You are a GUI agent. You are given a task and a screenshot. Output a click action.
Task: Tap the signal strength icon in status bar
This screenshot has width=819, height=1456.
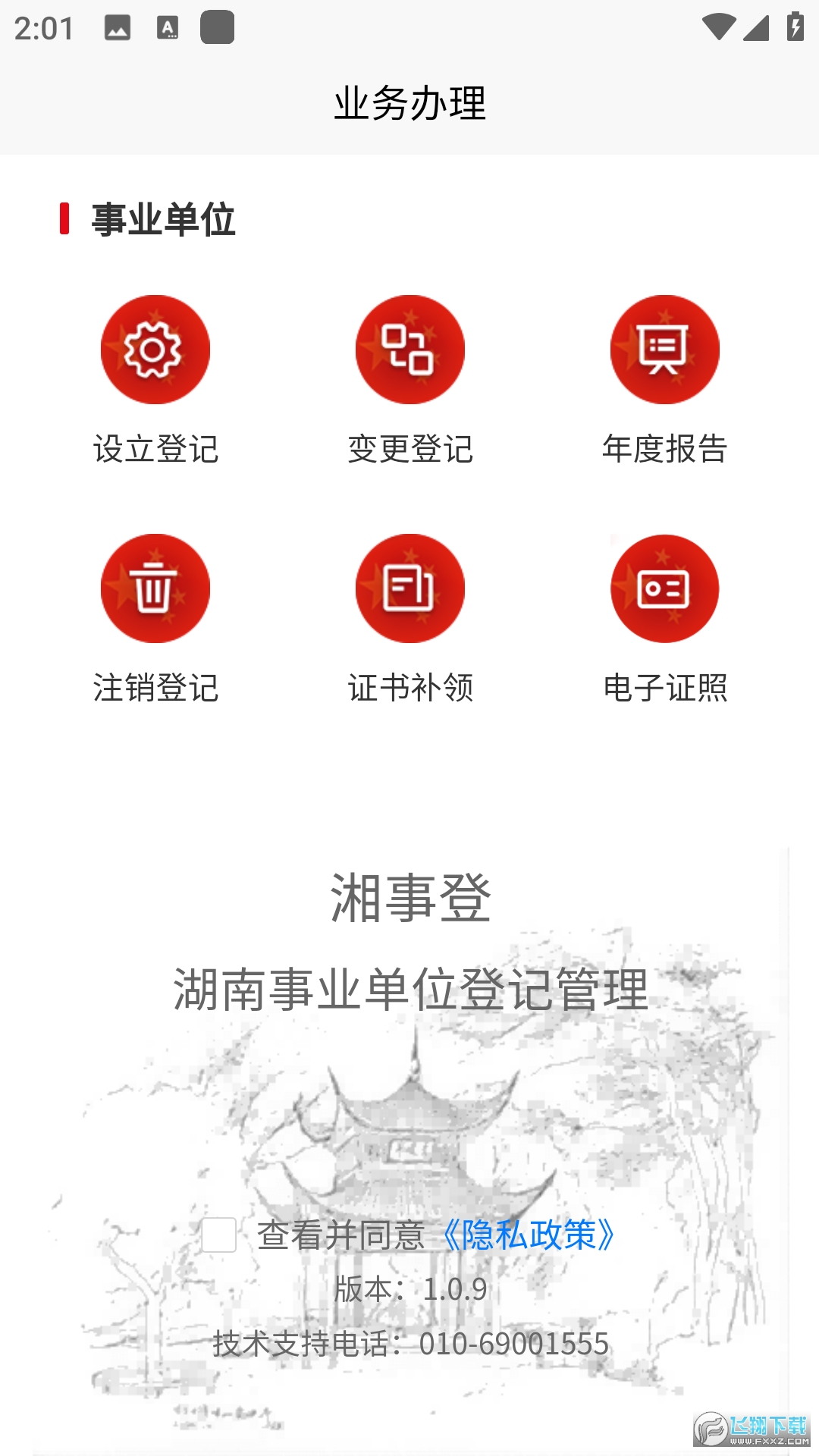[x=756, y=27]
